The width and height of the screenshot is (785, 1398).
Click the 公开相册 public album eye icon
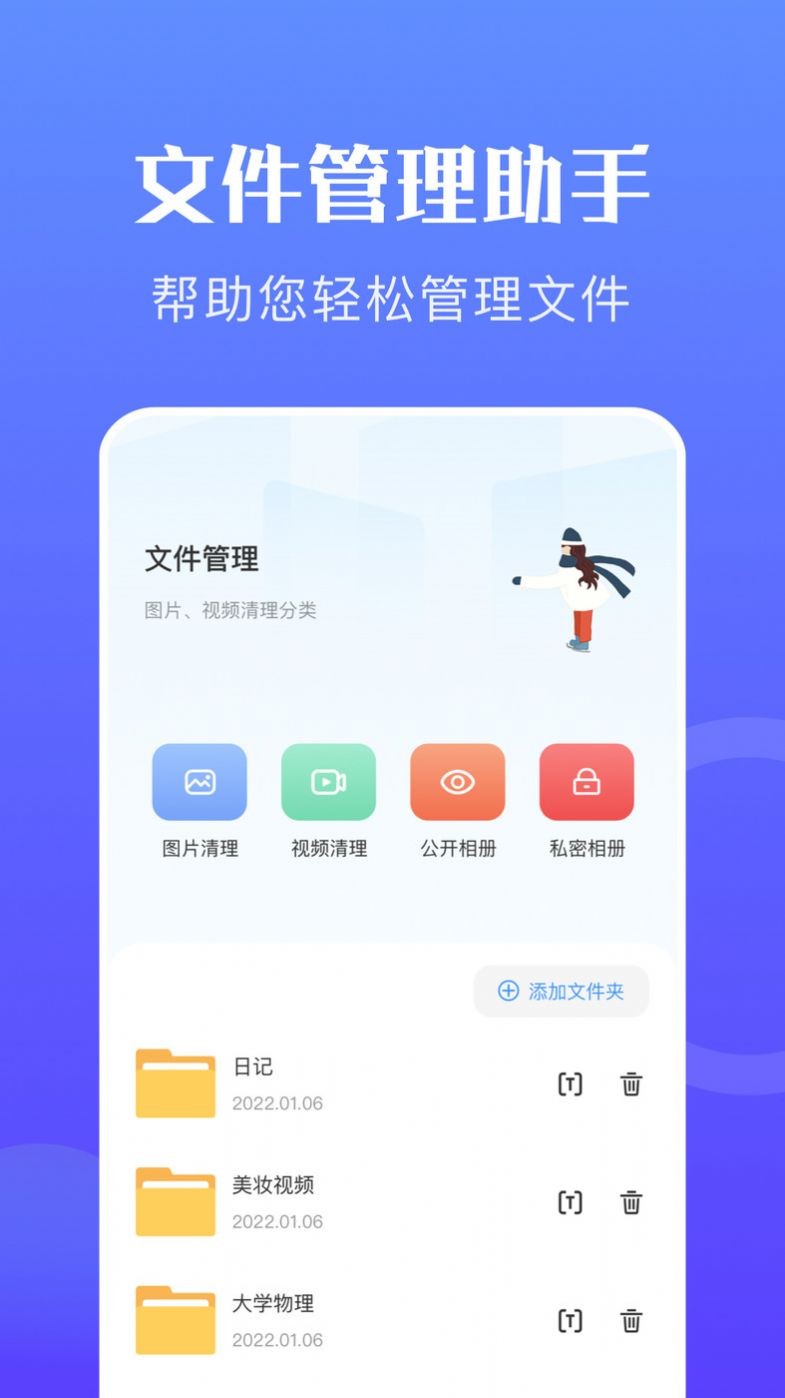pyautogui.click(x=457, y=782)
